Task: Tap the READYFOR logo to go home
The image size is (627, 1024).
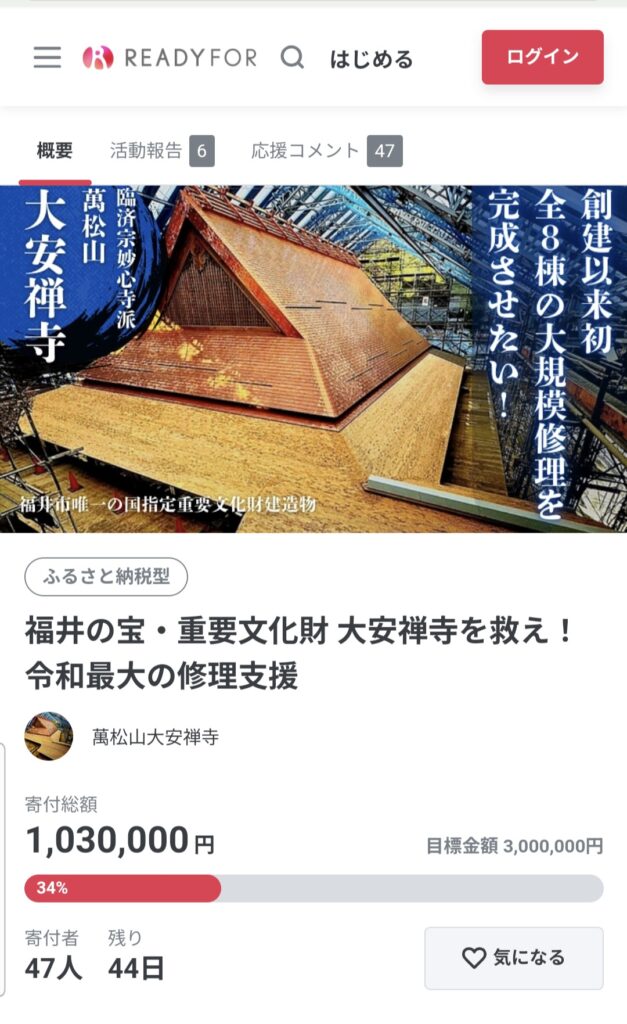Action: (170, 57)
